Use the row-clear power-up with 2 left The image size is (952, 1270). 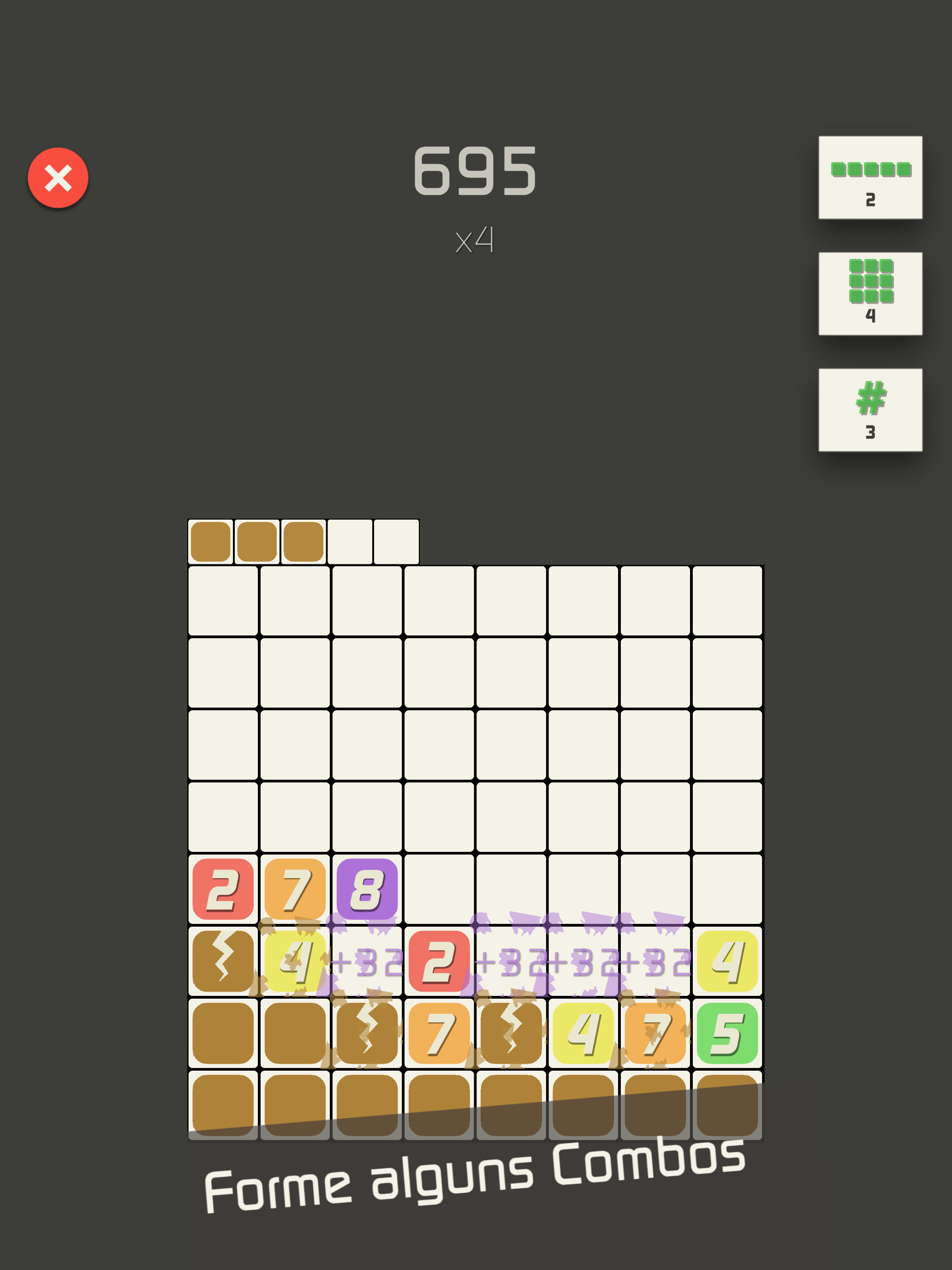pyautogui.click(x=870, y=177)
